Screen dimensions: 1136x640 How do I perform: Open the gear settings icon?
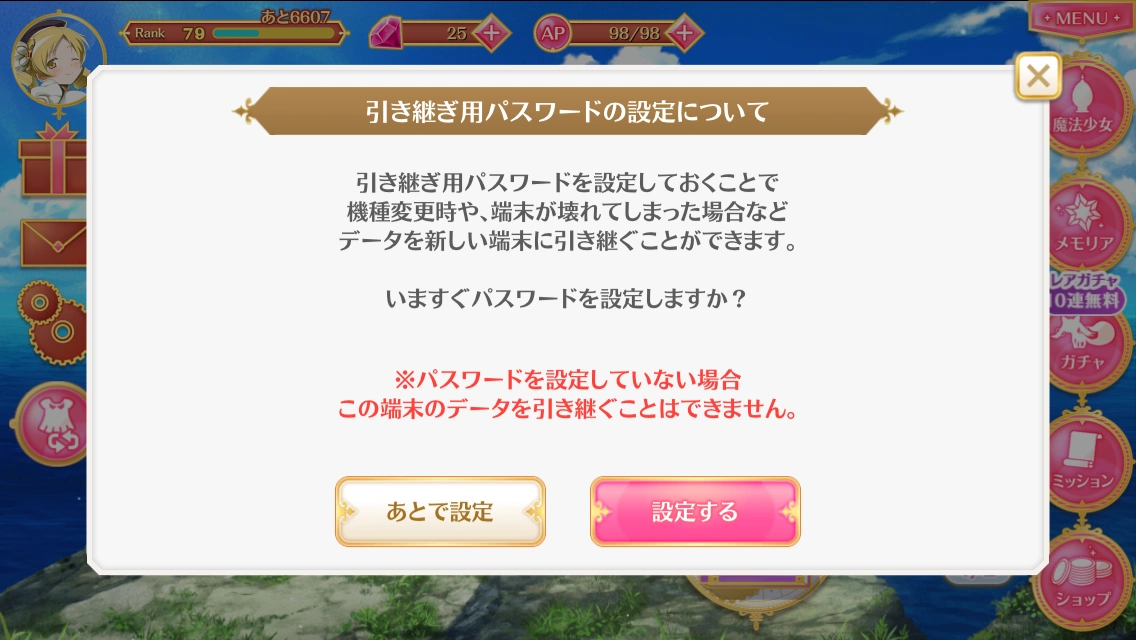tap(52, 321)
